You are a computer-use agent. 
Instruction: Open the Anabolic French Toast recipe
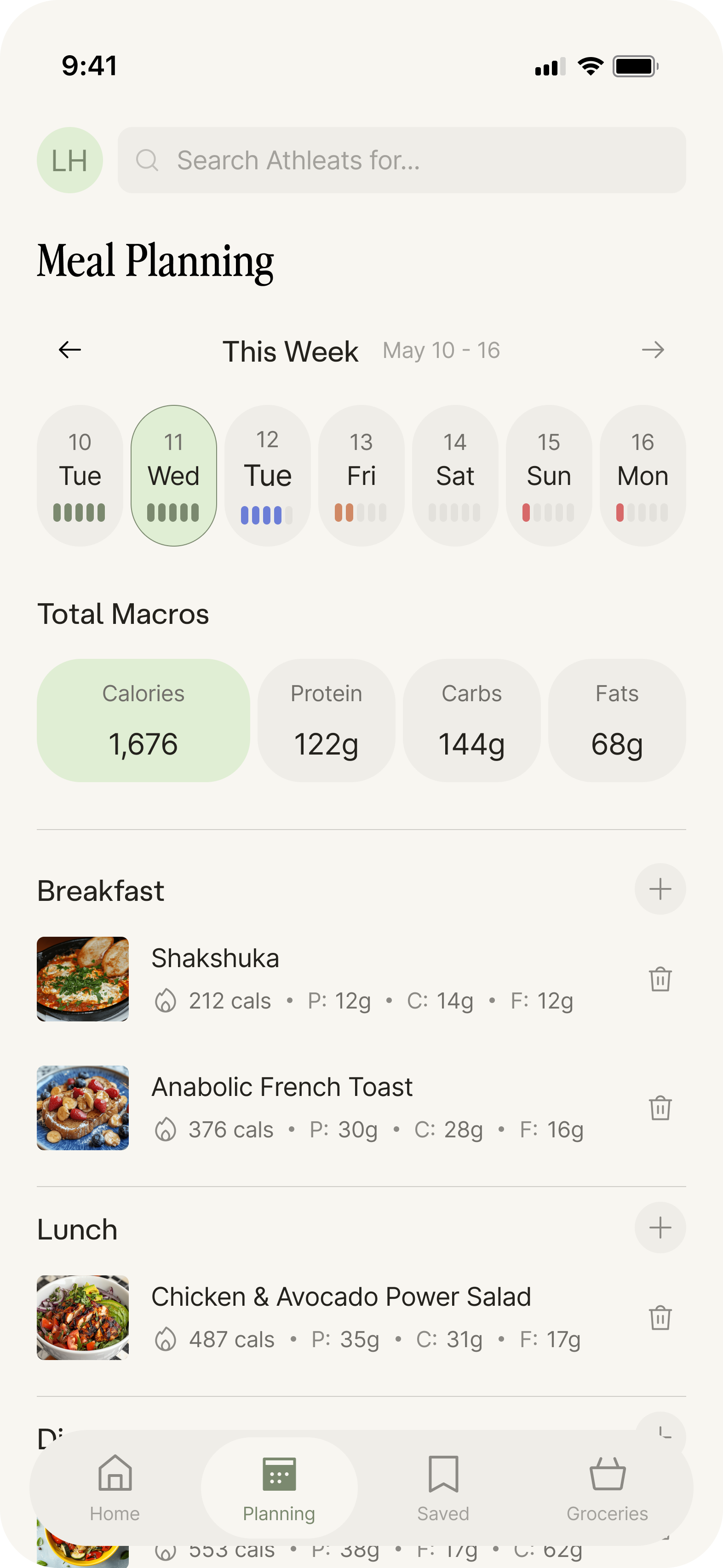282,1087
